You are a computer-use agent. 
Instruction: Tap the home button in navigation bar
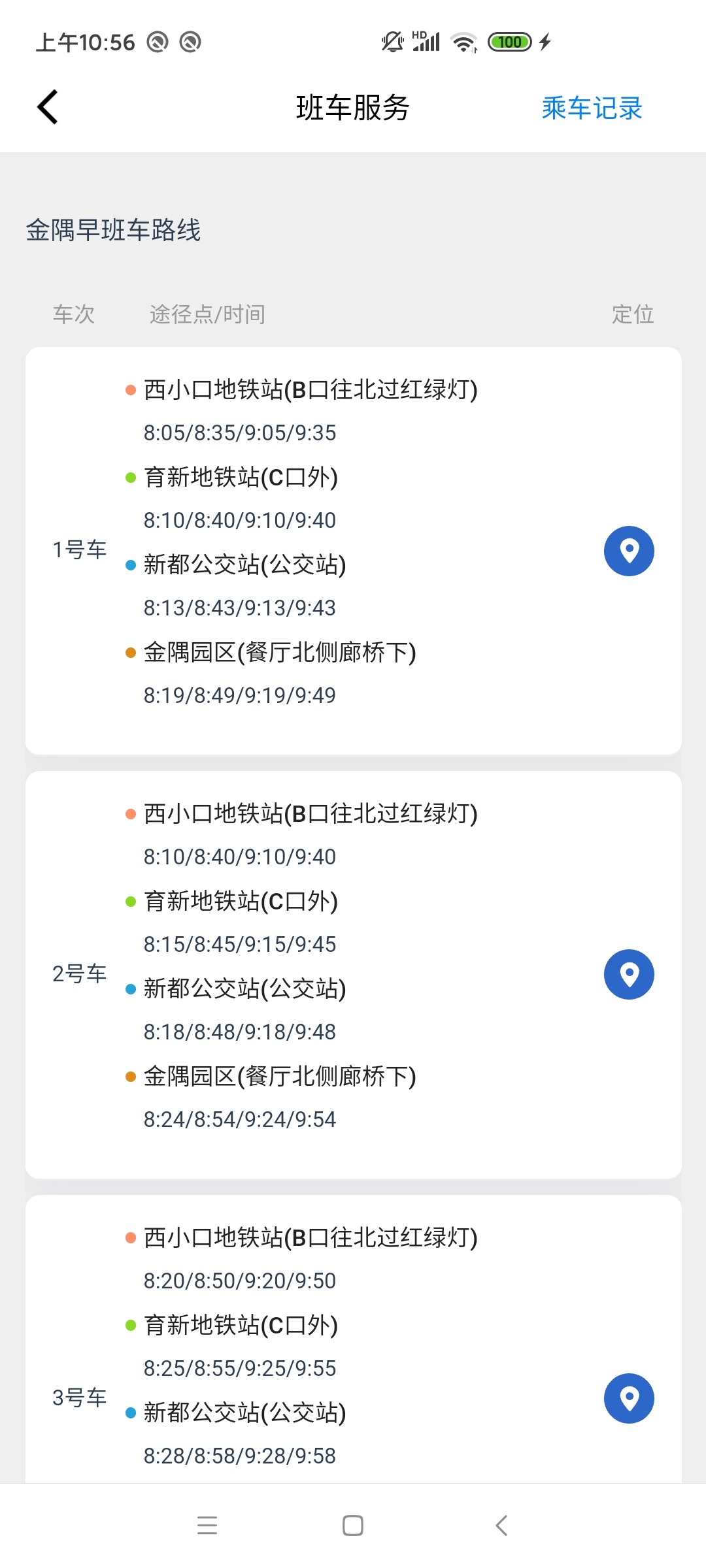(x=352, y=1526)
